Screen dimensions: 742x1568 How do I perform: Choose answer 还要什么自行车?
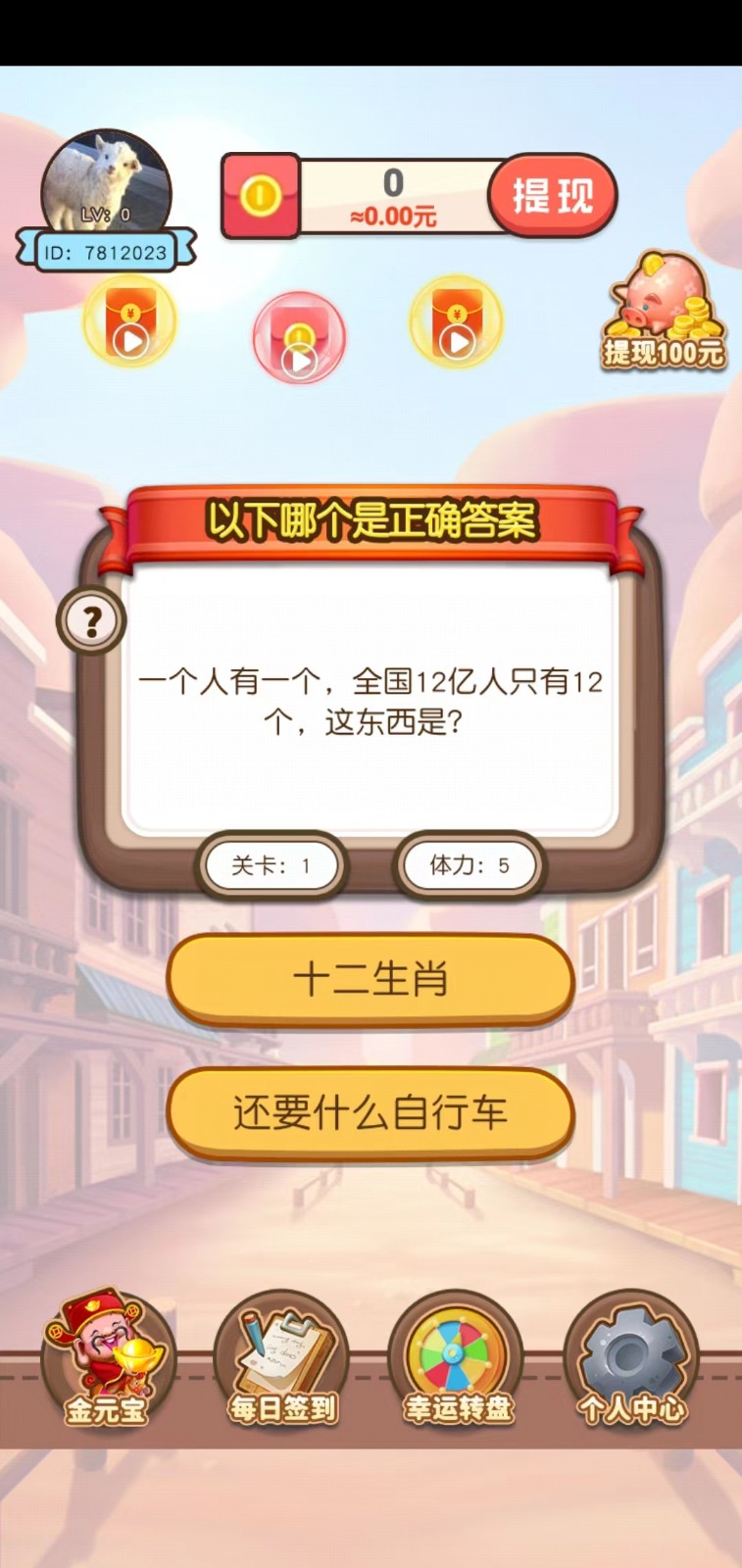coord(371,1113)
